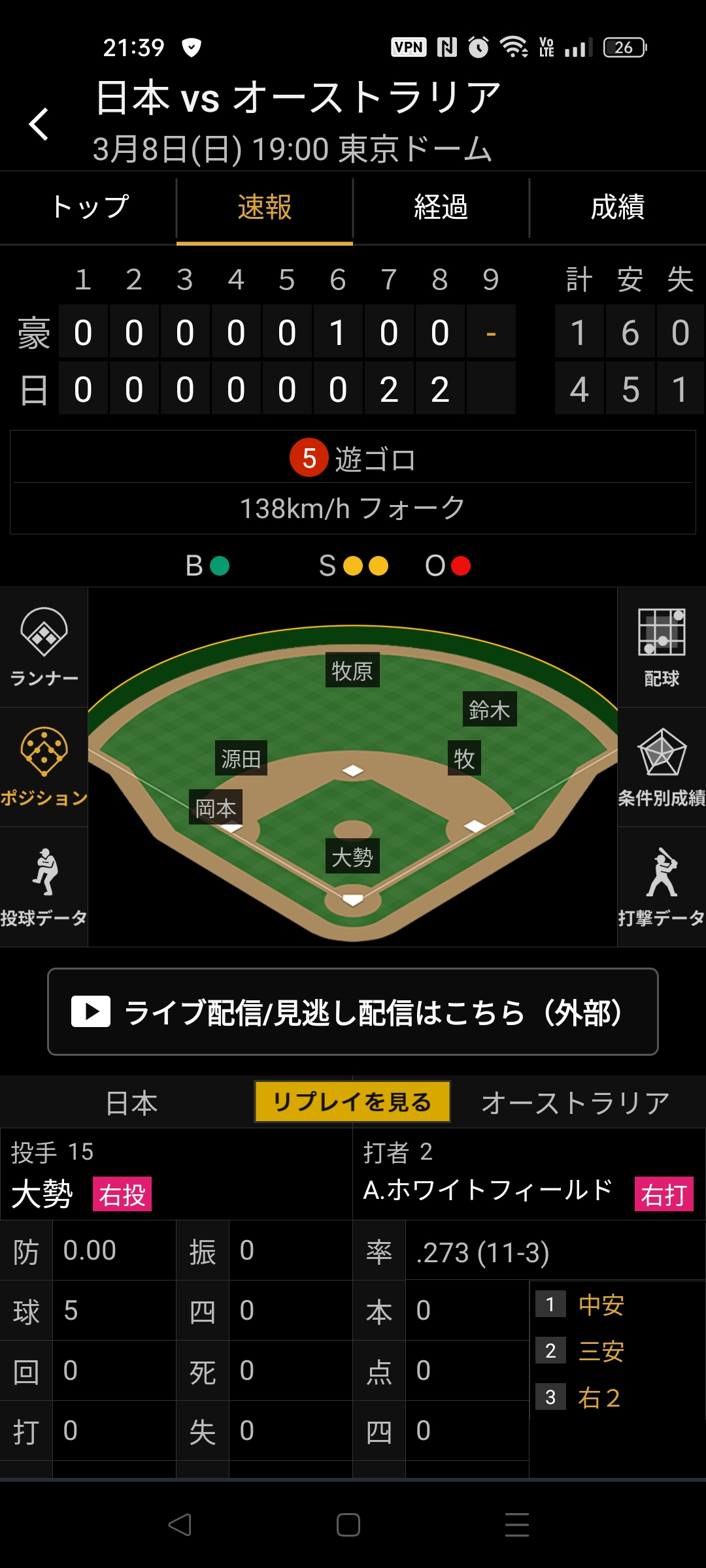This screenshot has width=706, height=1568.
Task: View 条件別成績 stats
Action: pyautogui.click(x=662, y=767)
